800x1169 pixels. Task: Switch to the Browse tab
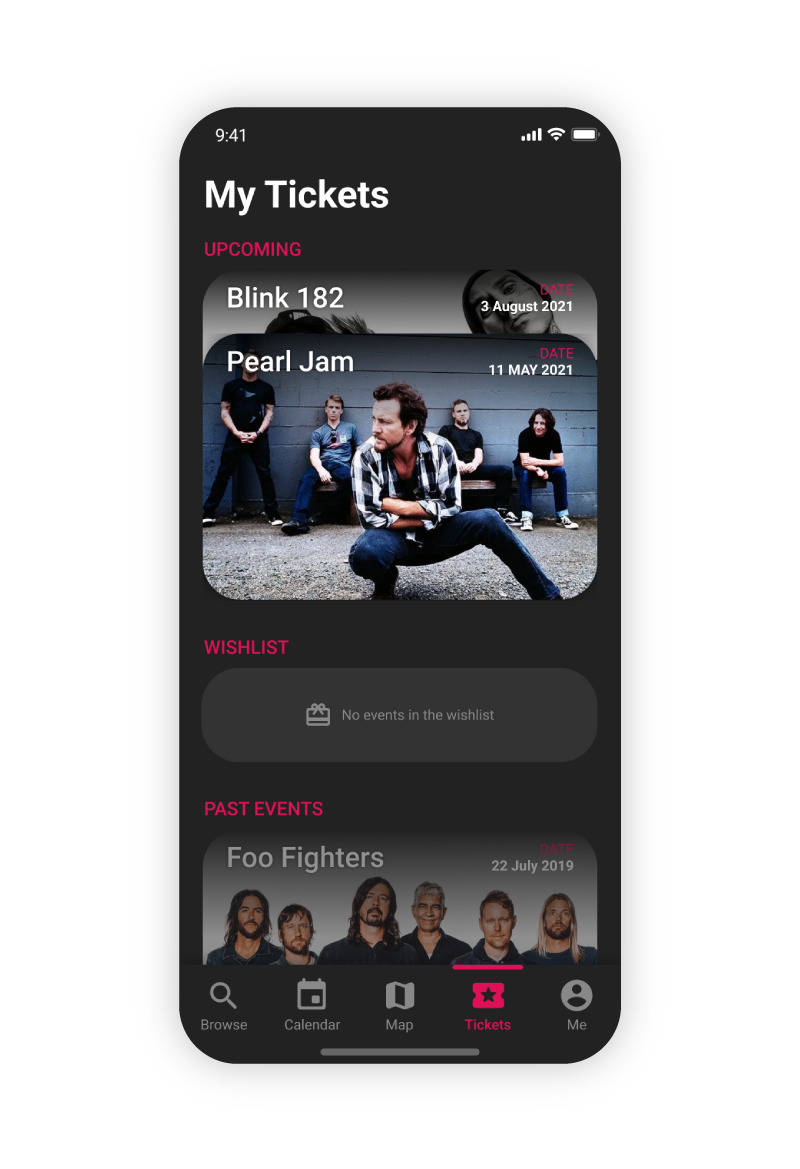[223, 1006]
